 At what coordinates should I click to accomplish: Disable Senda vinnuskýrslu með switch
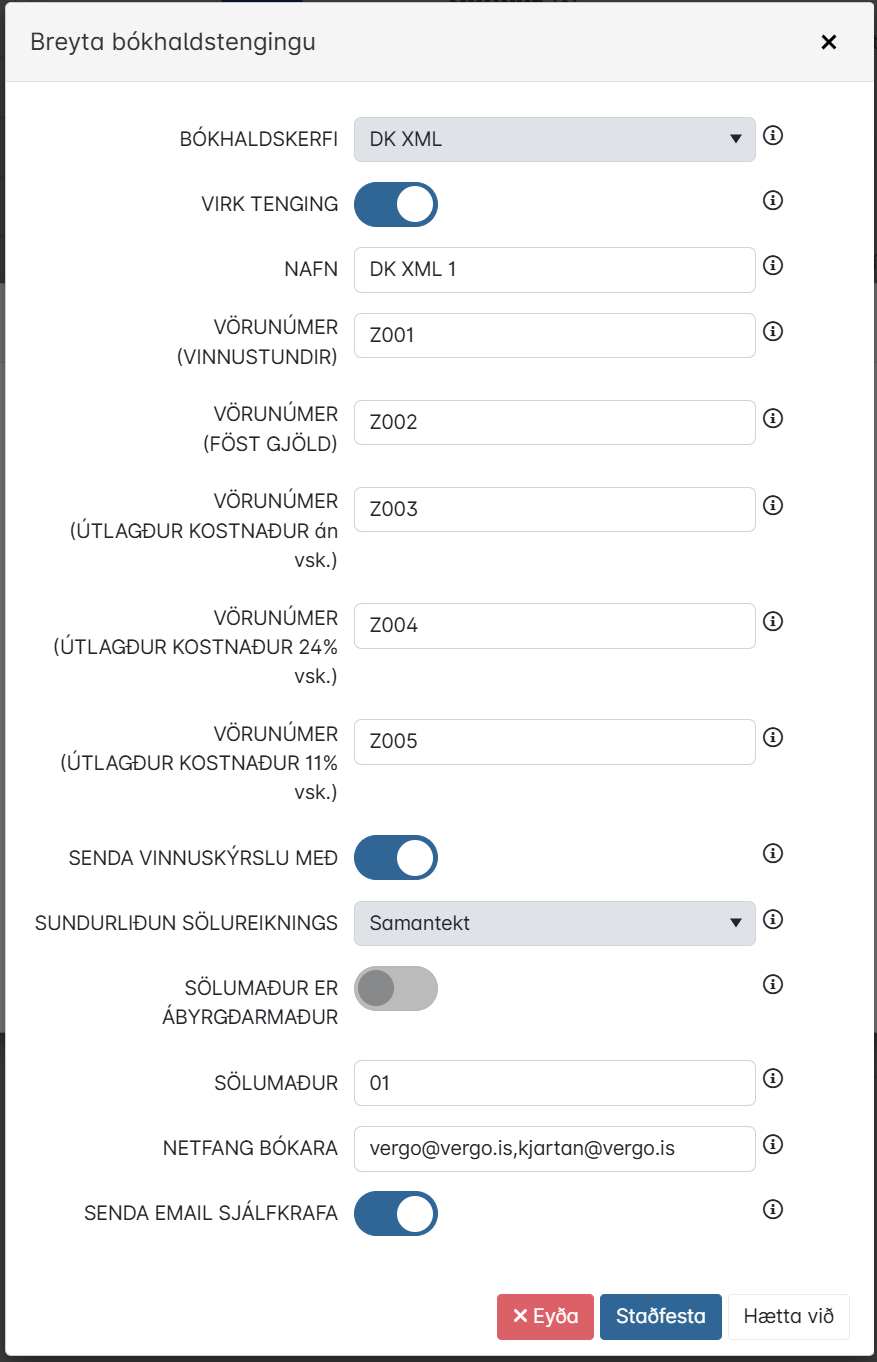click(x=396, y=857)
